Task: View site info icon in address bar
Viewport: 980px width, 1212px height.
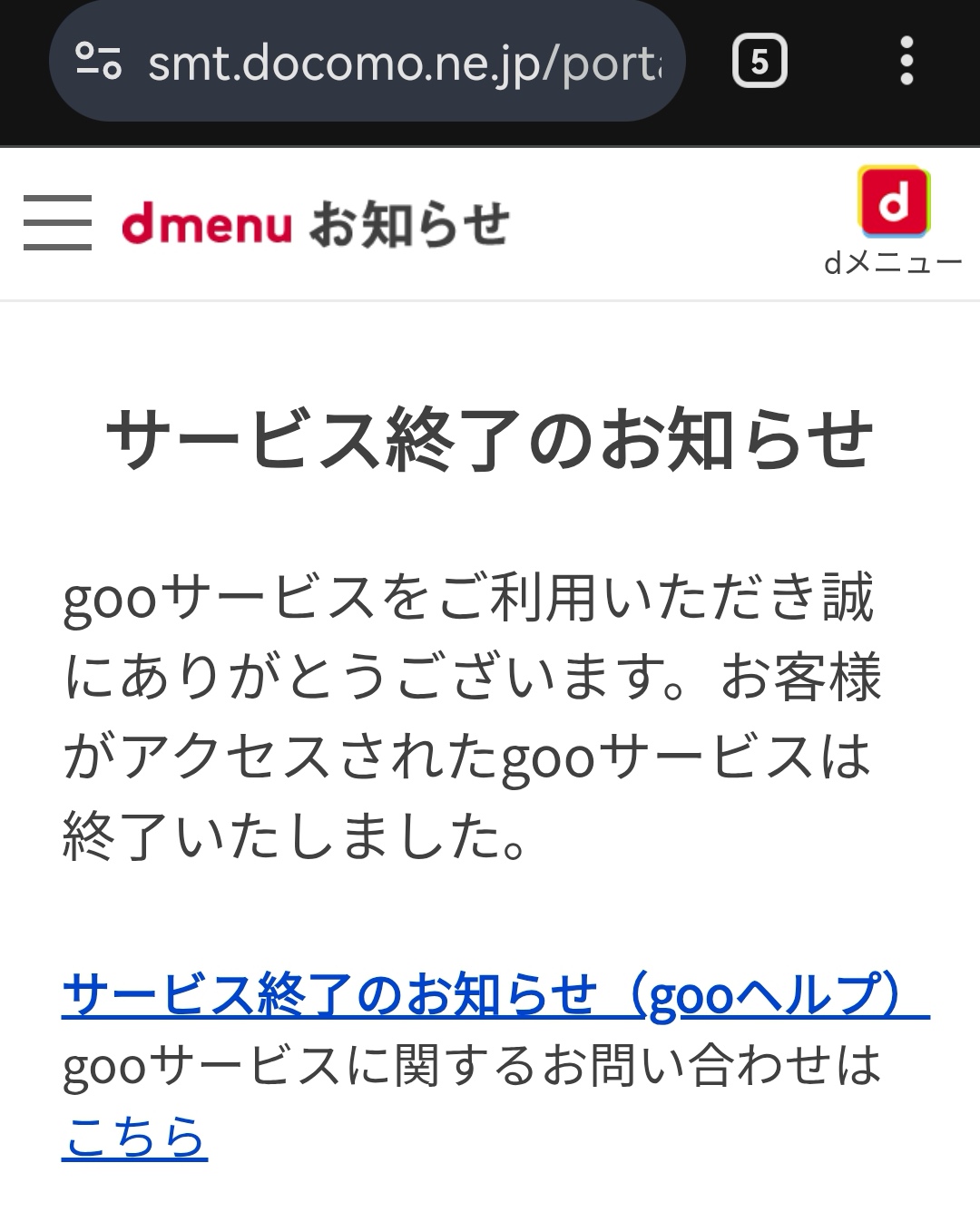Action: [98, 62]
